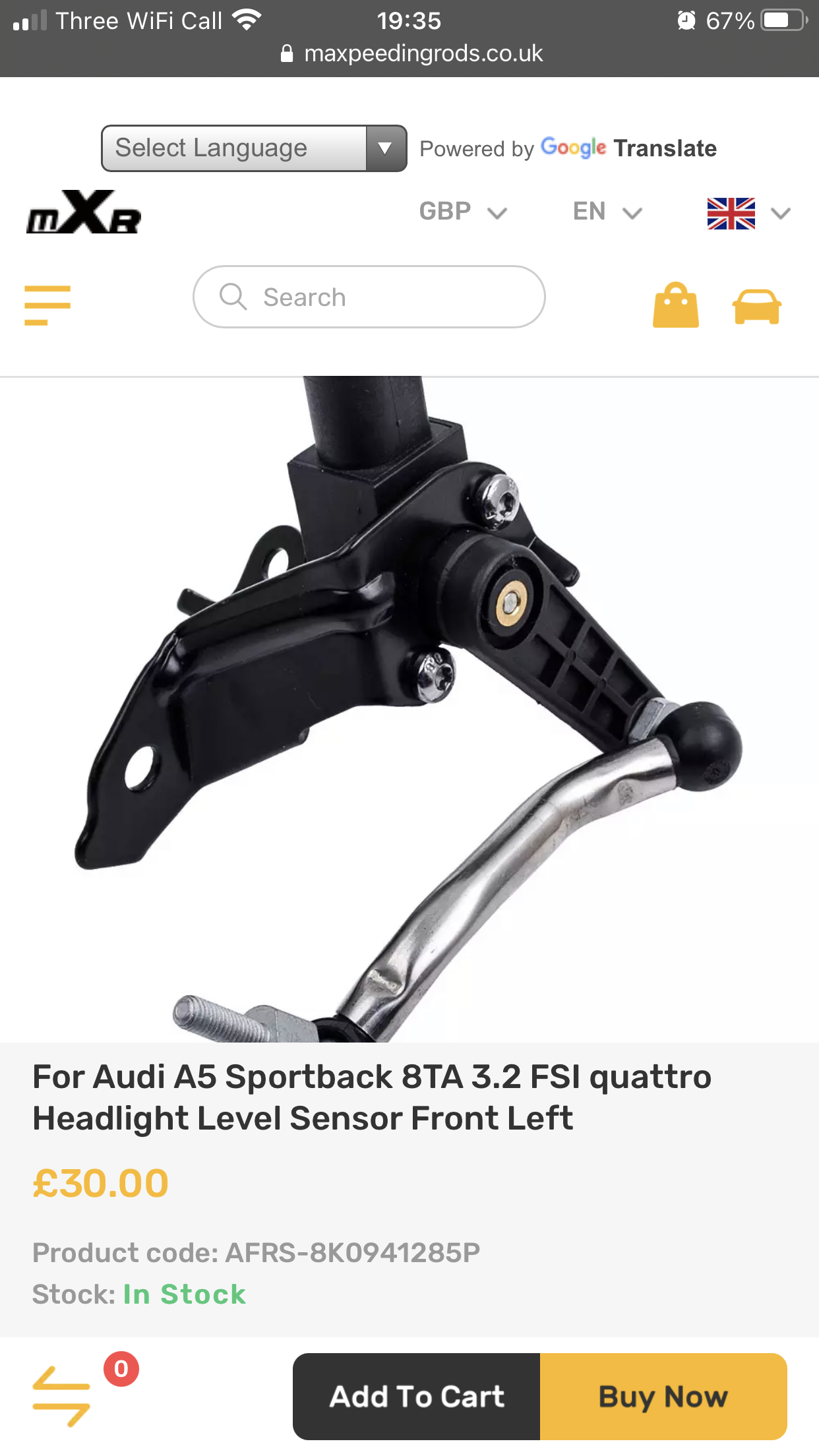Tap the maxpeedingrods.co.uk address bar
This screenshot has width=819, height=1456.
point(411,53)
